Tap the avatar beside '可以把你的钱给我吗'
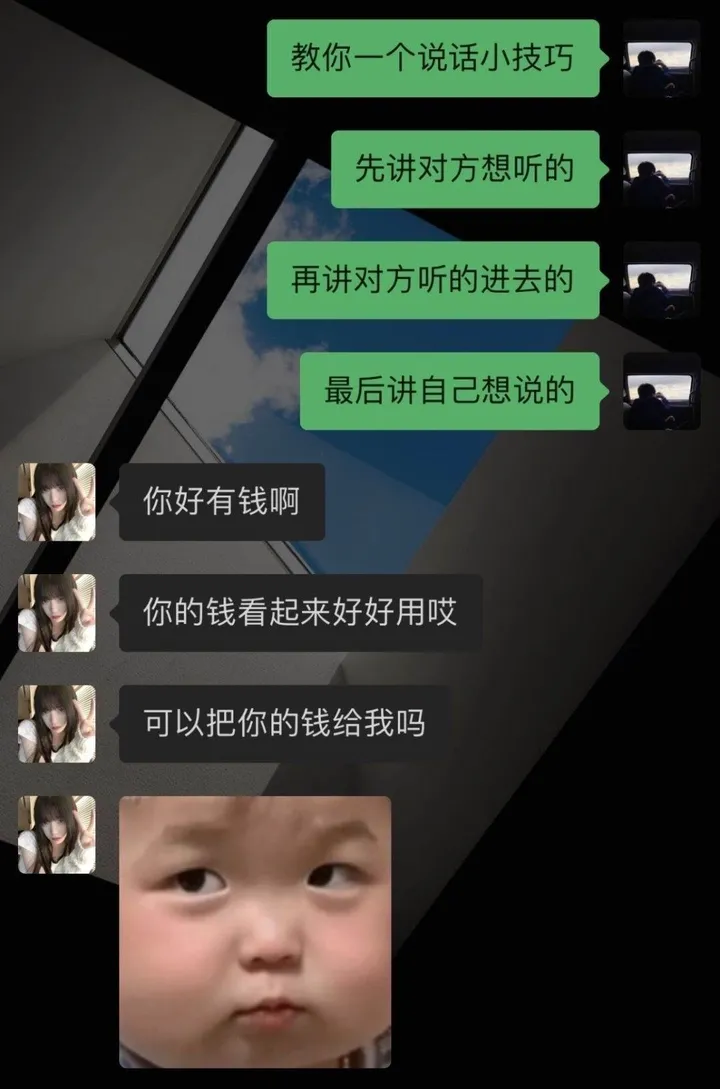The width and height of the screenshot is (720, 1089). (57, 724)
